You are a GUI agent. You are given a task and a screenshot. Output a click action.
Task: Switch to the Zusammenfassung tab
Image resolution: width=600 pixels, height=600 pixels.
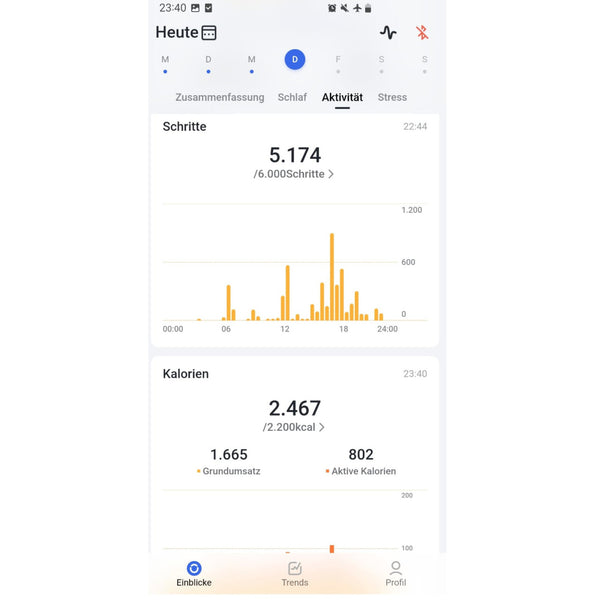(219, 98)
